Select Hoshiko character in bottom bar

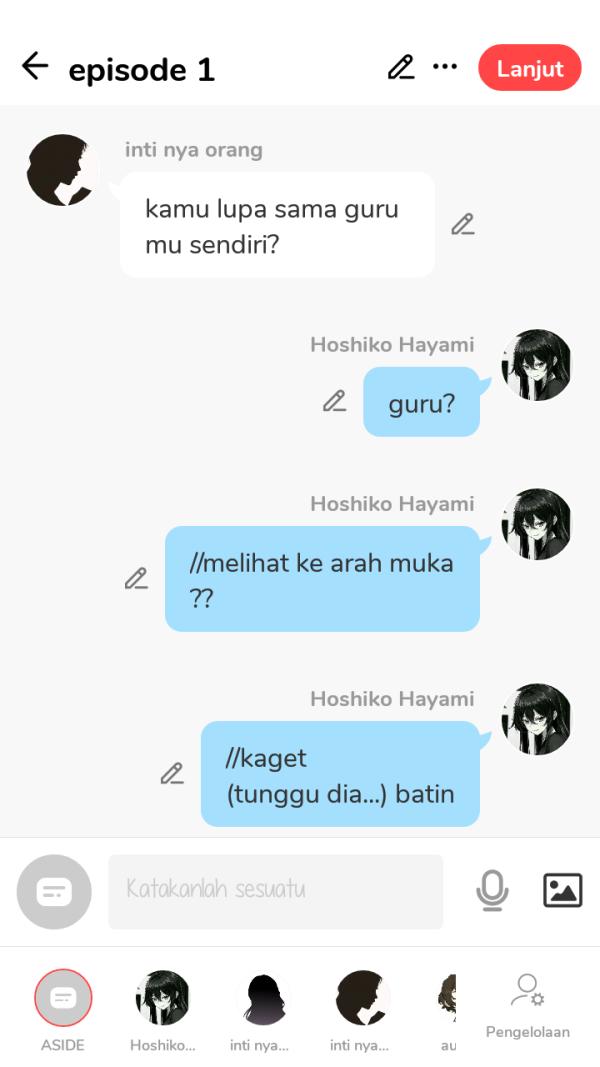coord(162,1000)
